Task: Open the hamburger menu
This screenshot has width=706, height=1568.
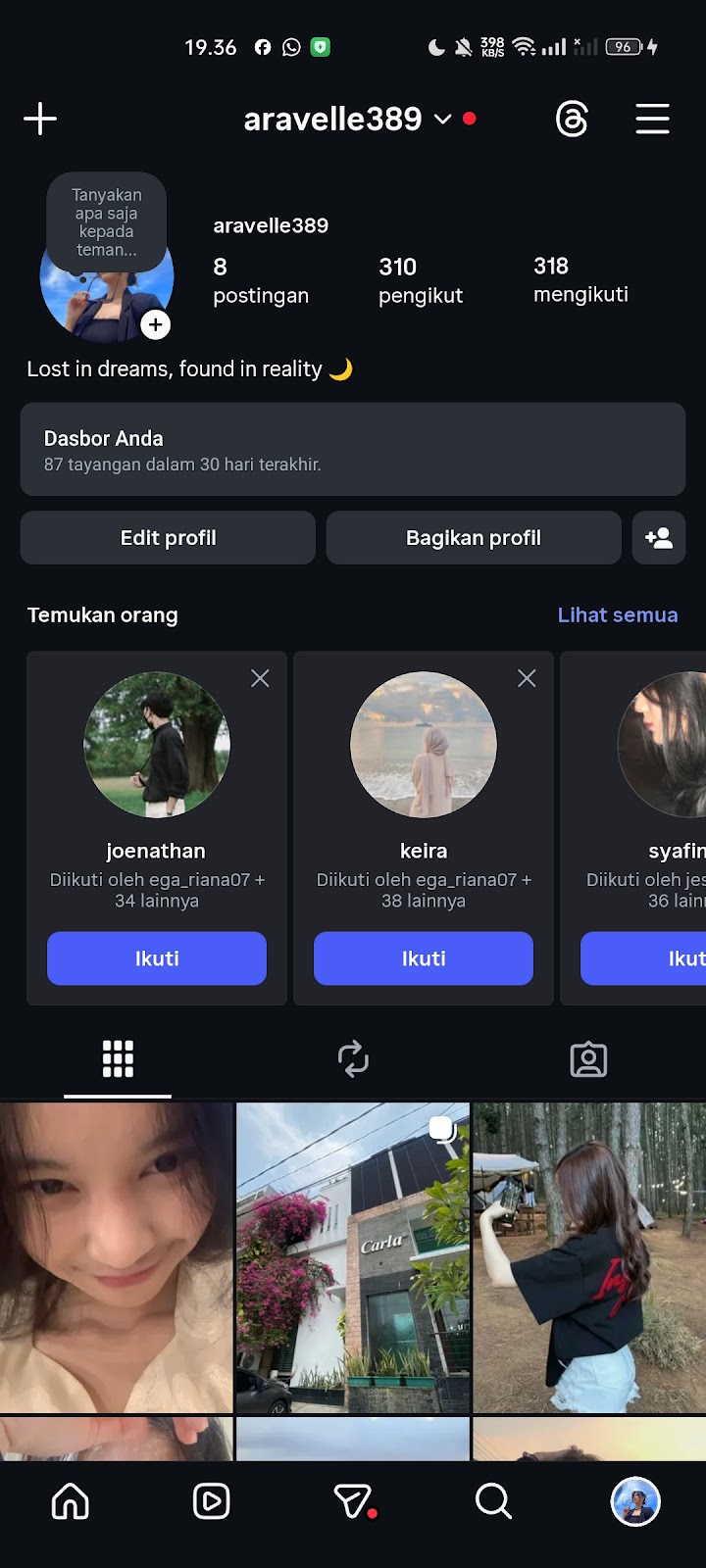Action: tap(652, 119)
